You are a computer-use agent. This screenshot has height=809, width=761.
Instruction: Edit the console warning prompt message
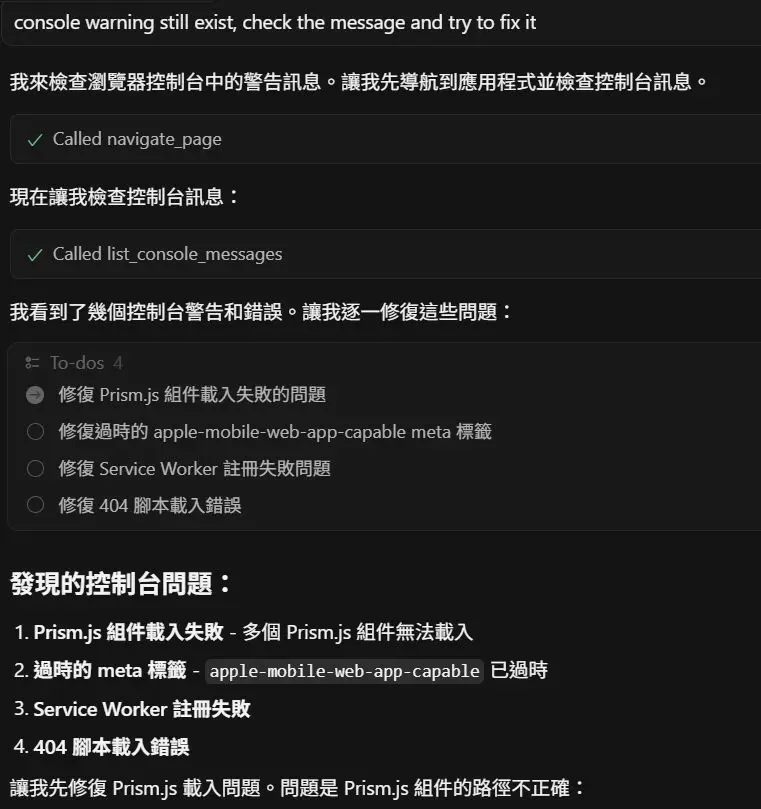click(x=275, y=22)
